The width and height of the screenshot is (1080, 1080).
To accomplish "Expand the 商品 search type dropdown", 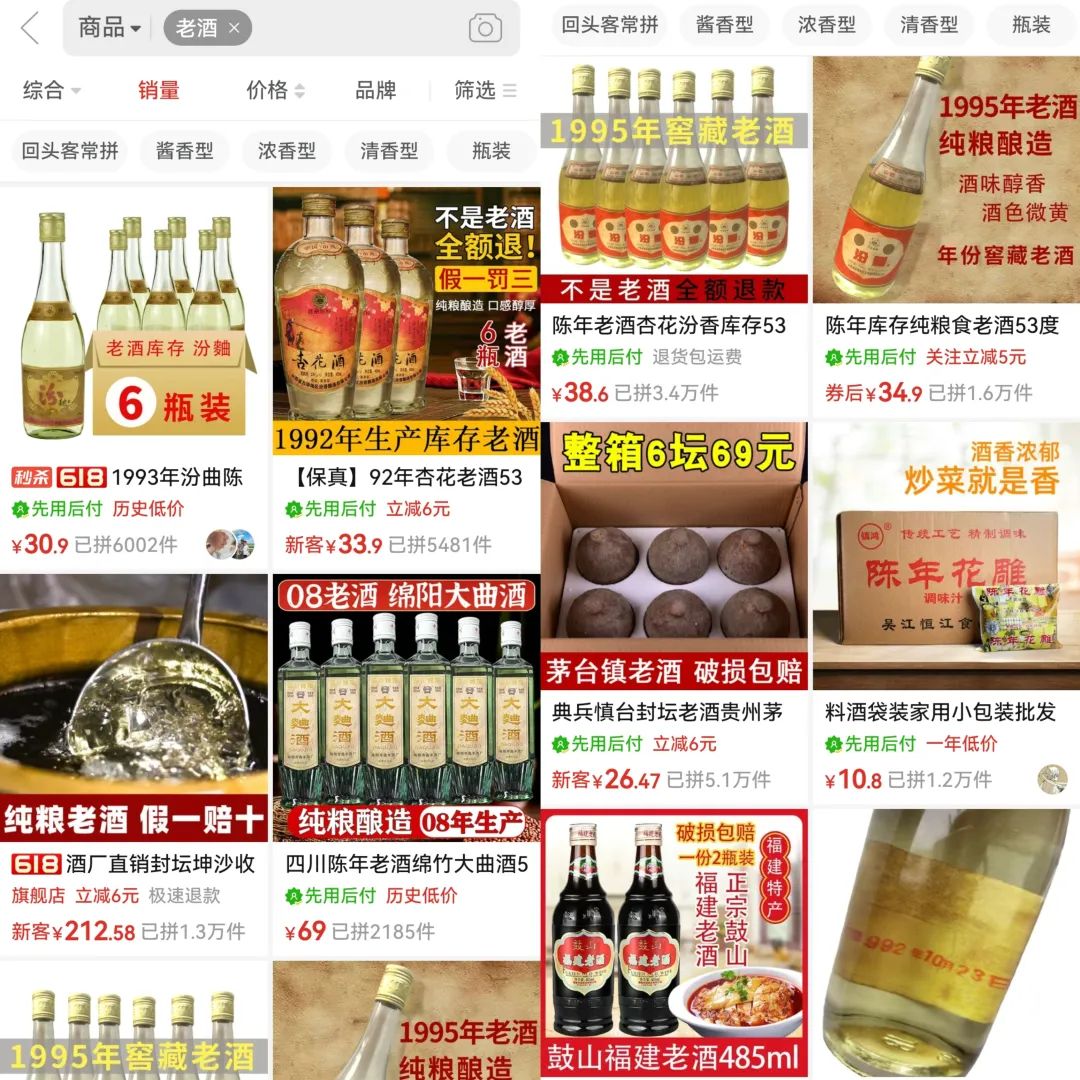I will click(109, 28).
